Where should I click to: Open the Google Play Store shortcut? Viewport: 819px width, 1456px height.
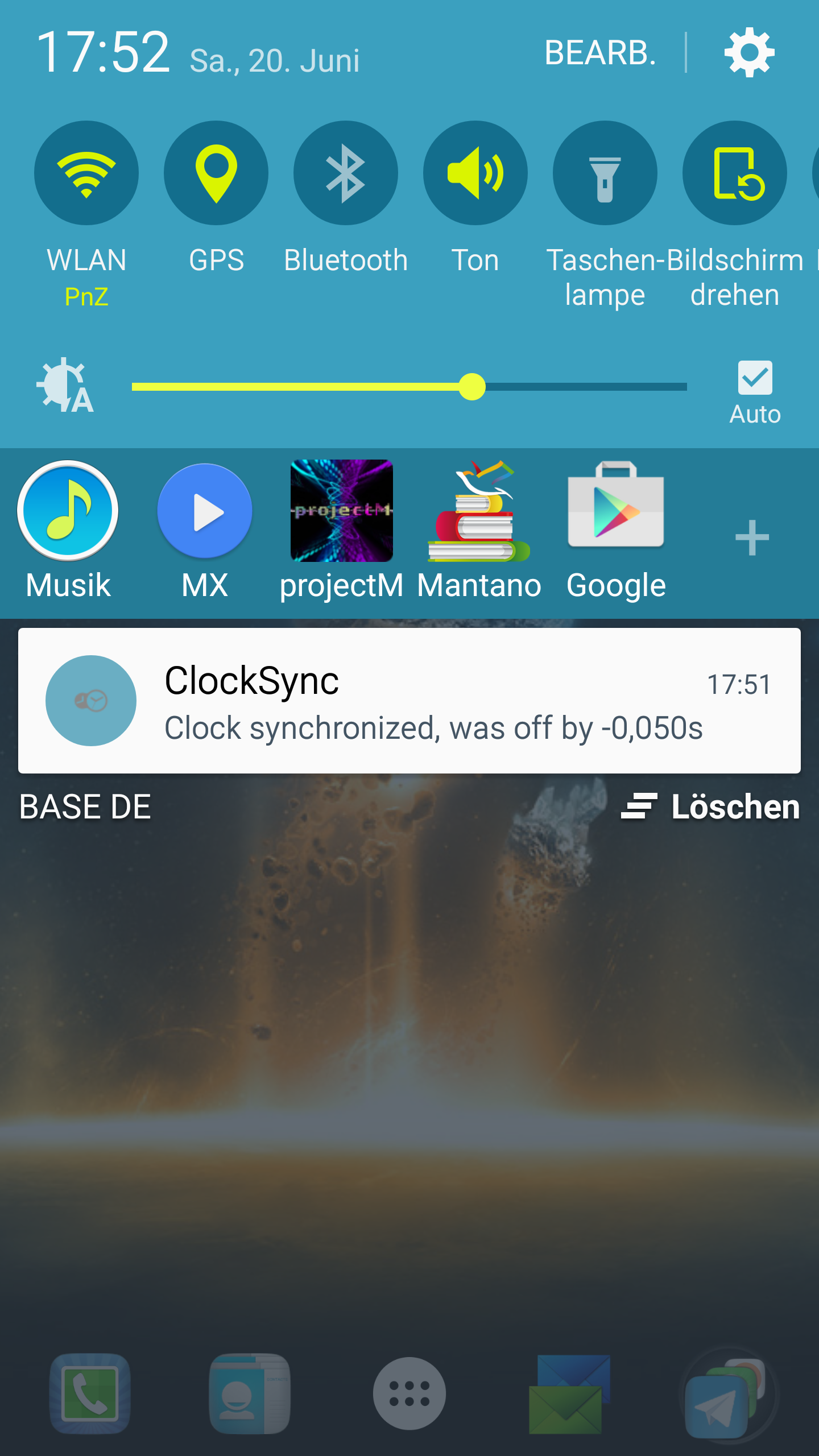pyautogui.click(x=616, y=530)
